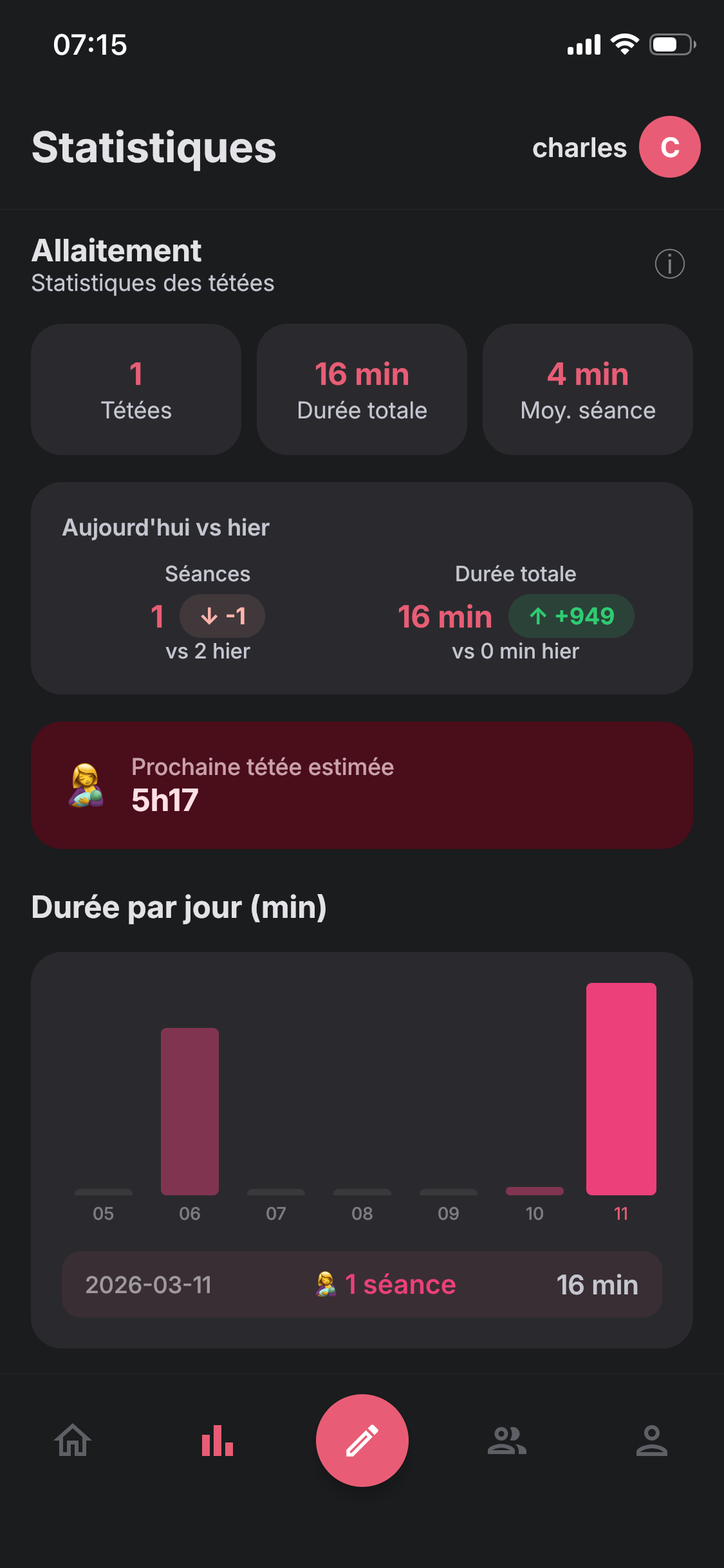The image size is (724, 1568).
Task: Select the tall pink bar for day 11
Action: [x=620, y=1088]
